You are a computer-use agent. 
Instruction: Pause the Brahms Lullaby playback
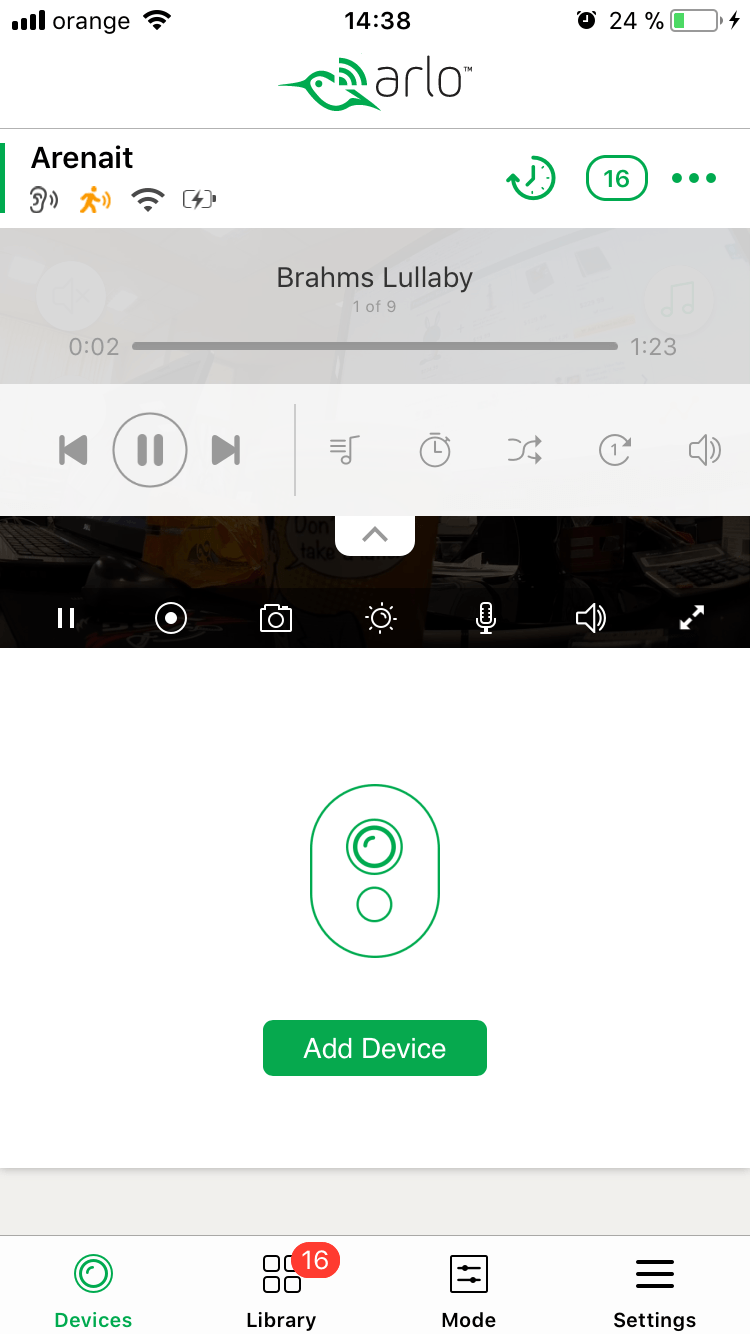(x=150, y=450)
